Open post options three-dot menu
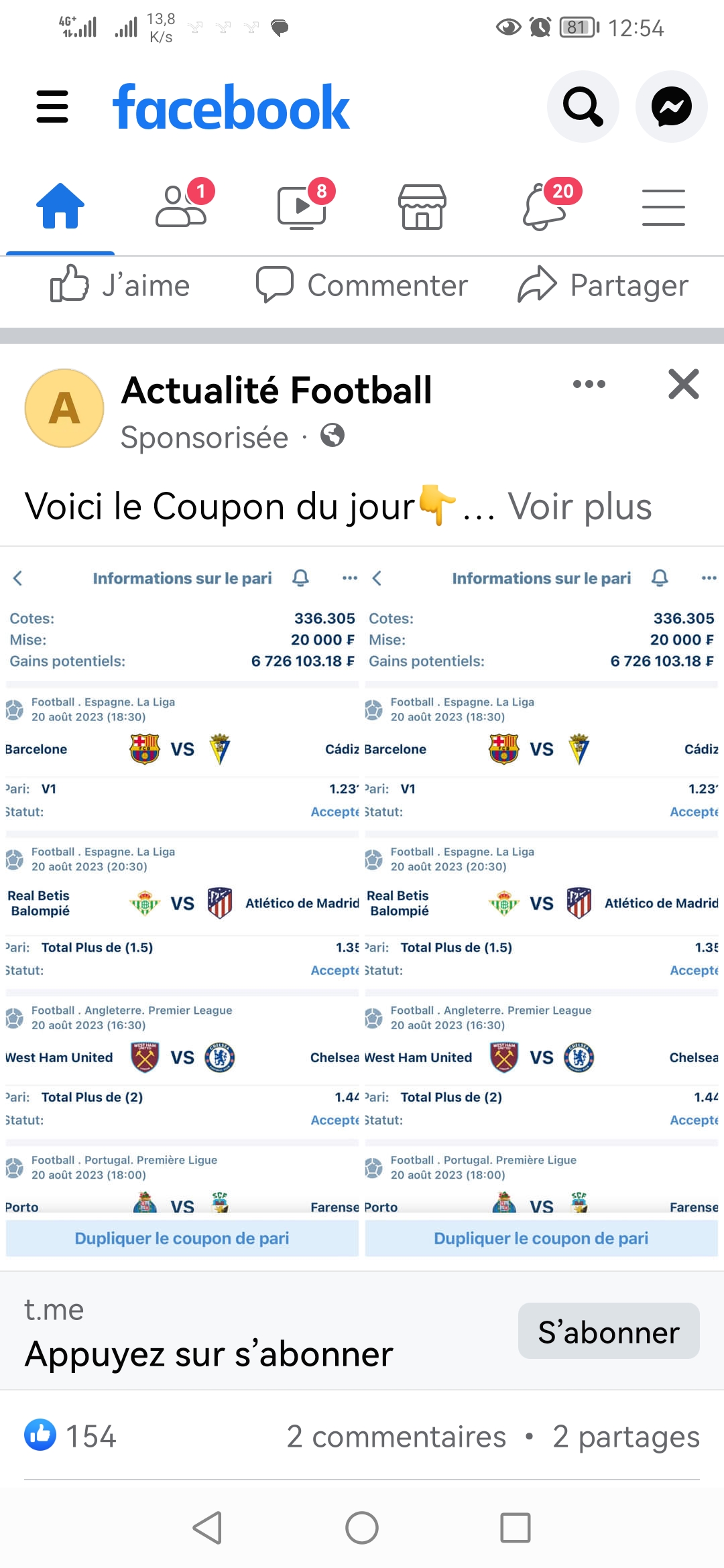Viewport: 724px width, 1568px height. pyautogui.click(x=589, y=384)
